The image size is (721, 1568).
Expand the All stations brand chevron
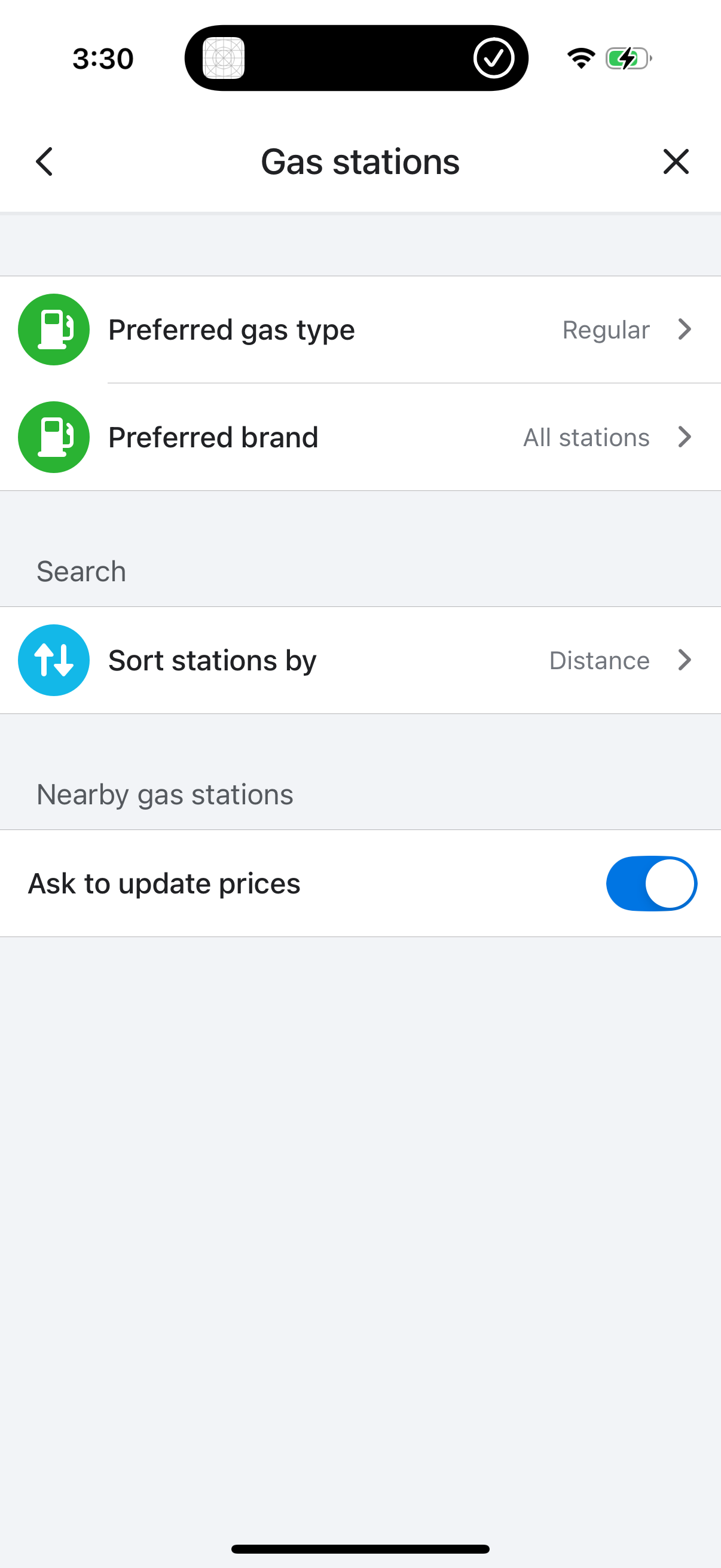coord(685,437)
